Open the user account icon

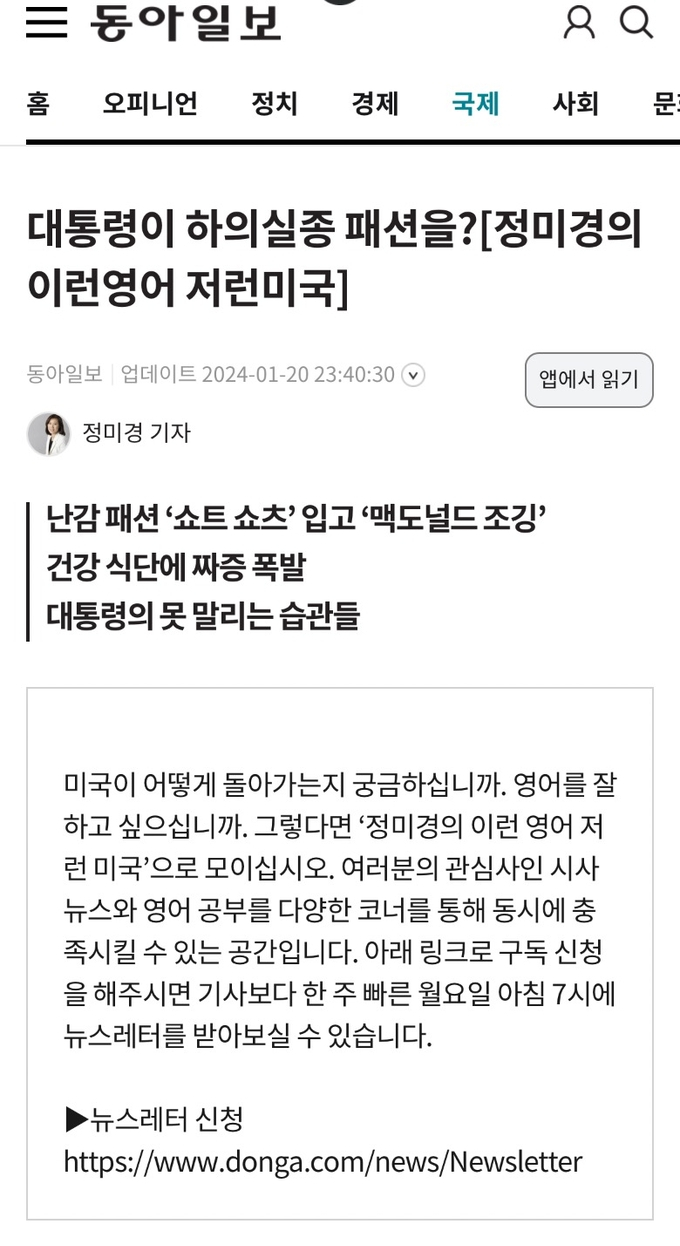click(579, 21)
